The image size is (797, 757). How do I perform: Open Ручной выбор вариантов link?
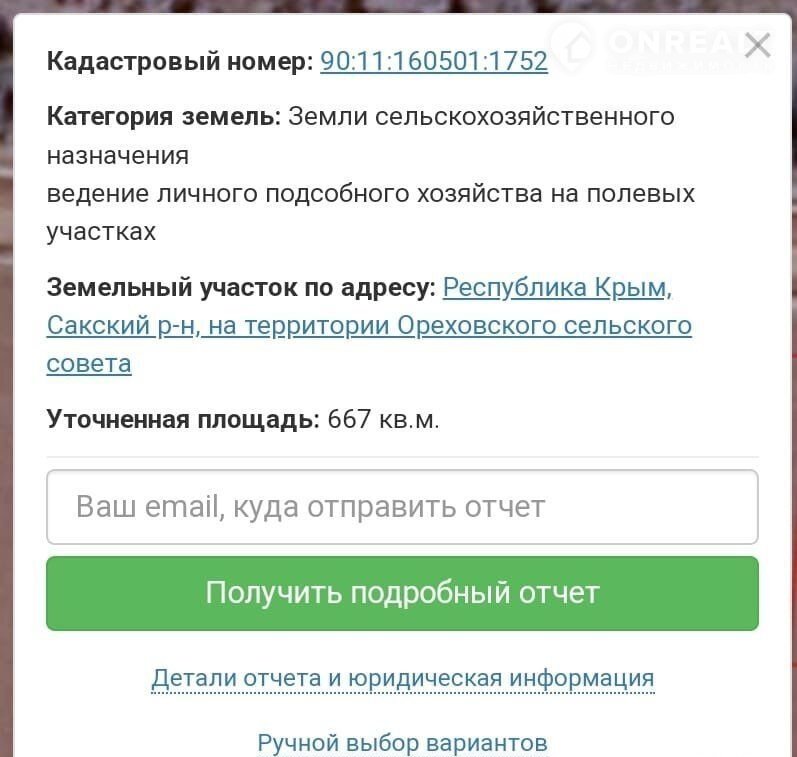point(402,743)
